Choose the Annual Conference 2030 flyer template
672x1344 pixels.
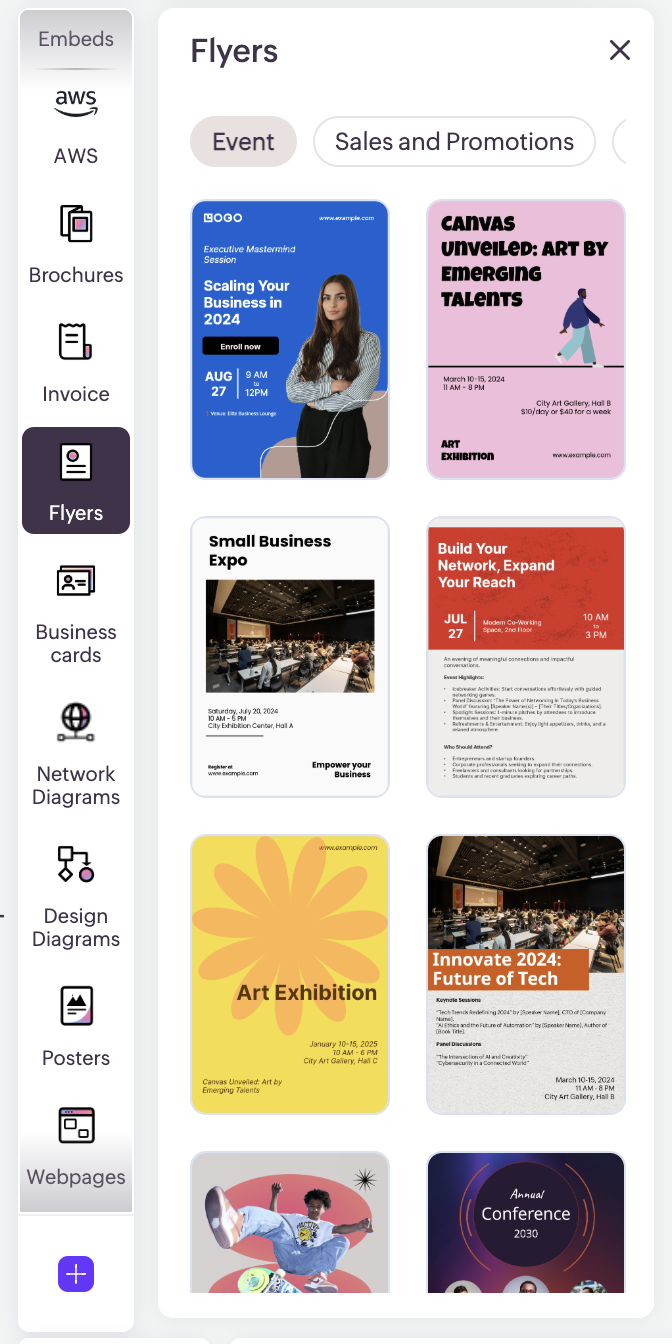(x=526, y=1225)
